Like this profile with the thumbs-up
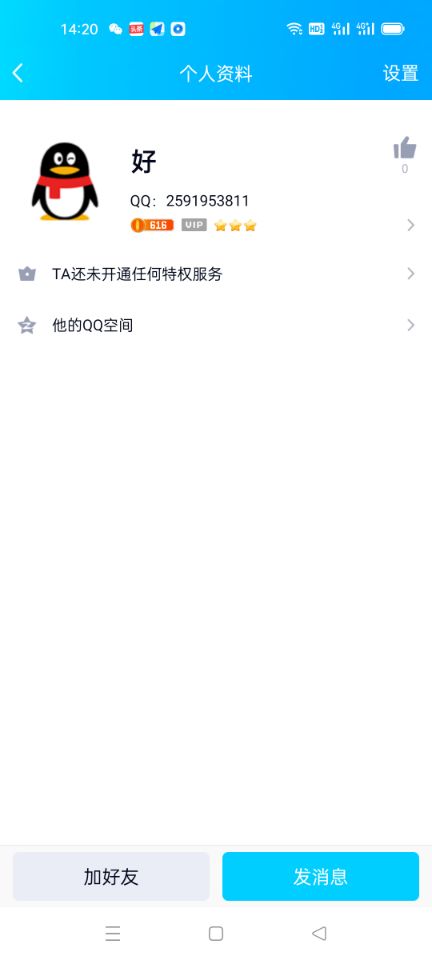Viewport: 432px width, 960px height. click(x=404, y=149)
